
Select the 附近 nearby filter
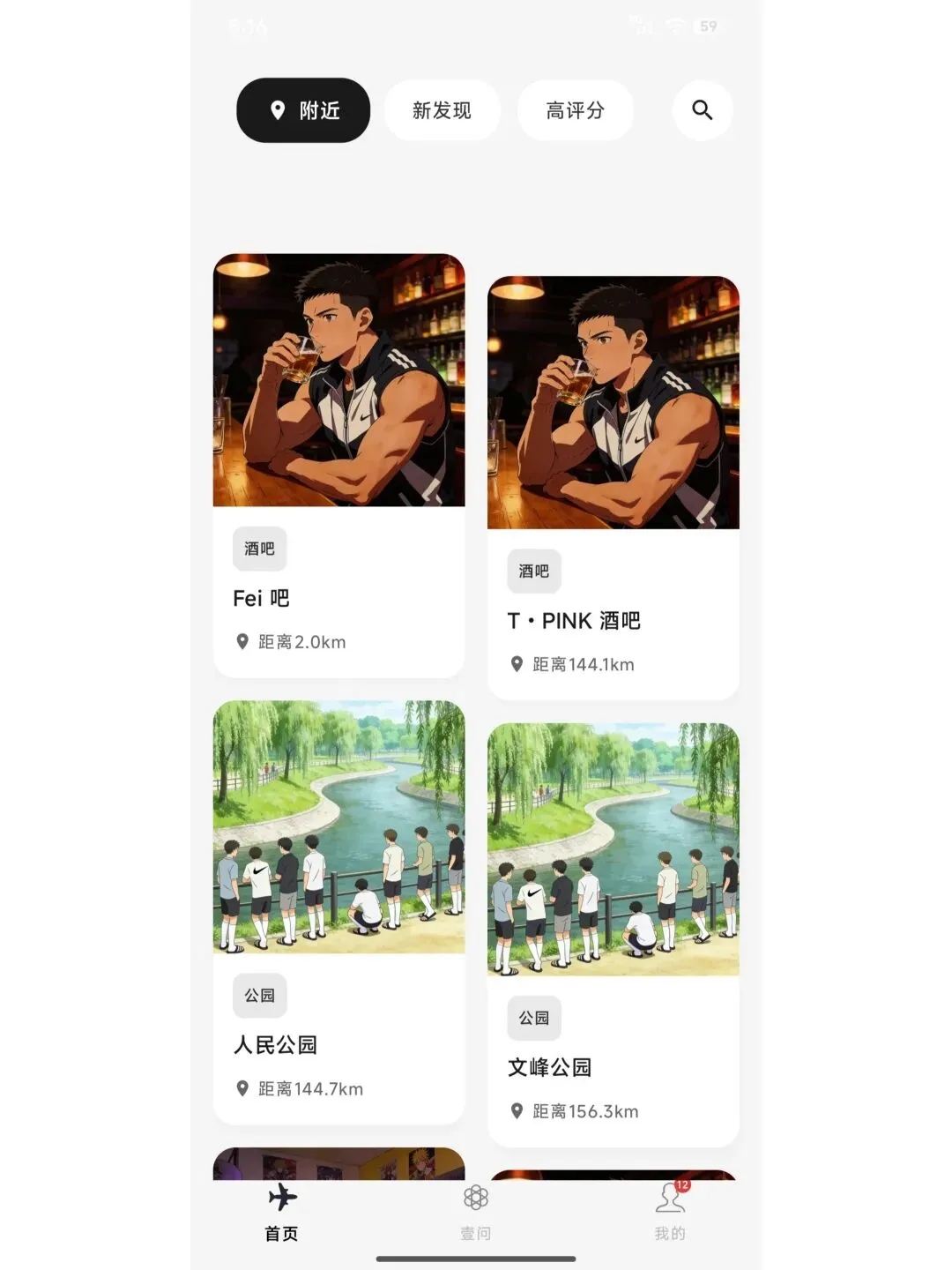click(303, 110)
